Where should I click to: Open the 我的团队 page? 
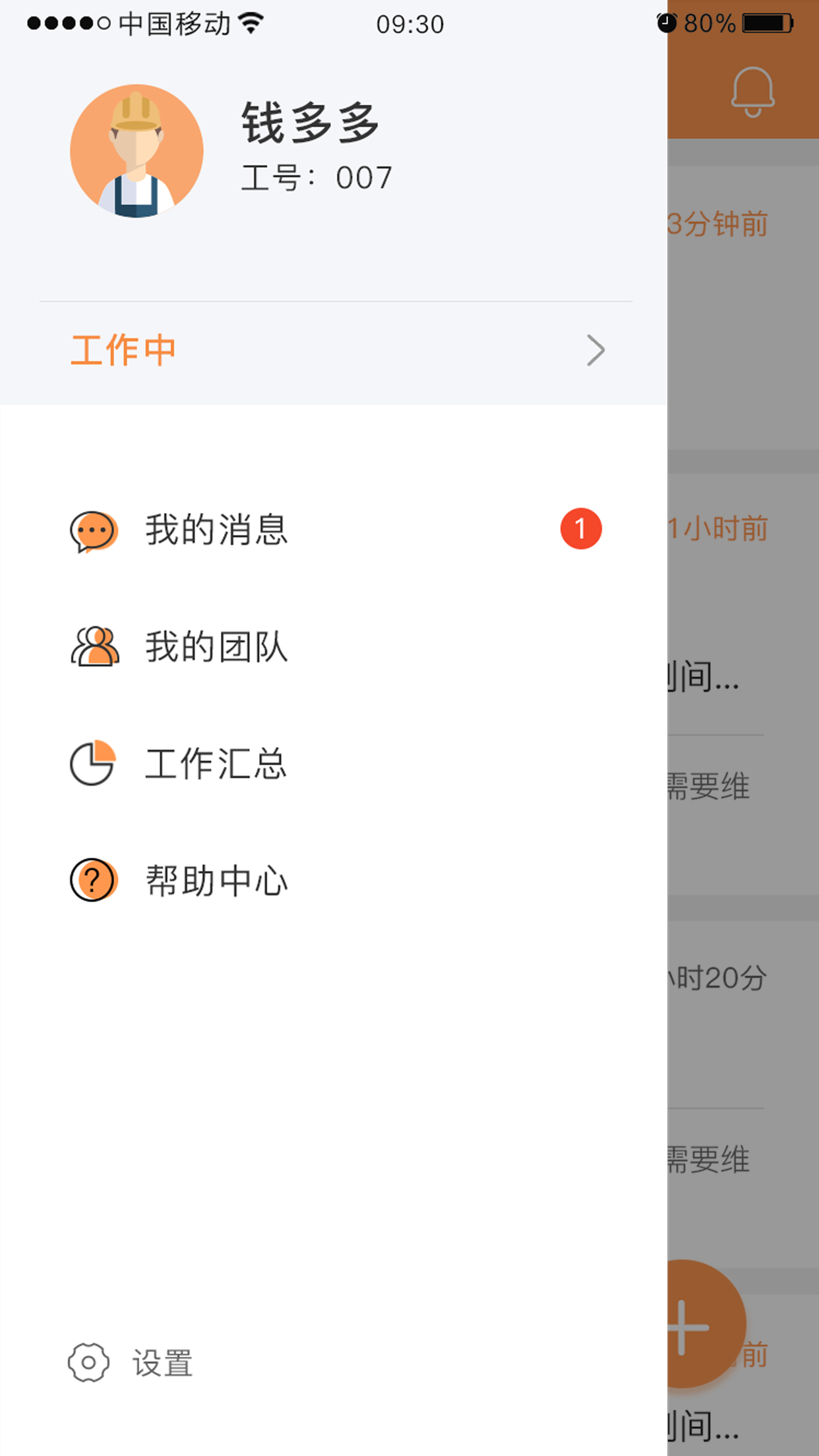click(216, 648)
